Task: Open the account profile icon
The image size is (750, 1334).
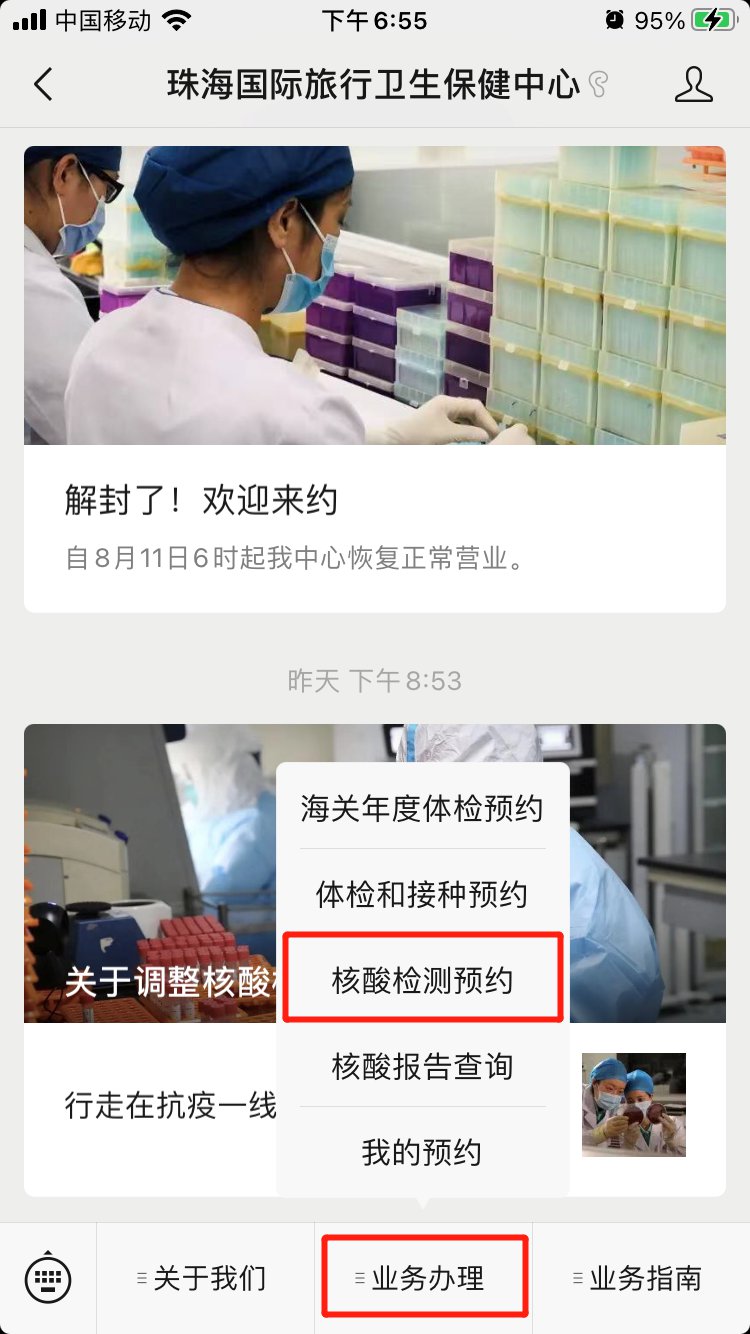Action: click(693, 85)
